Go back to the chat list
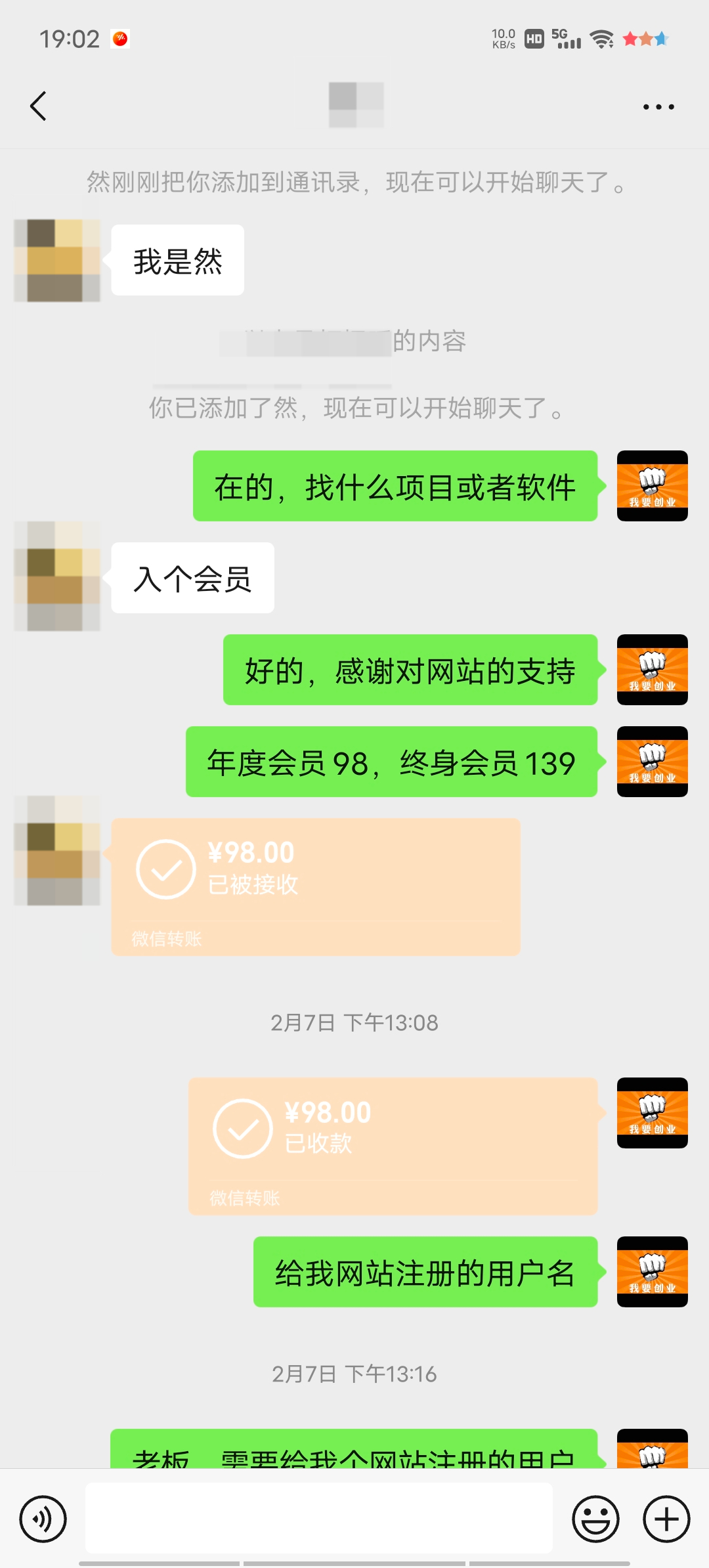Image resolution: width=709 pixels, height=1568 pixels. [x=39, y=106]
